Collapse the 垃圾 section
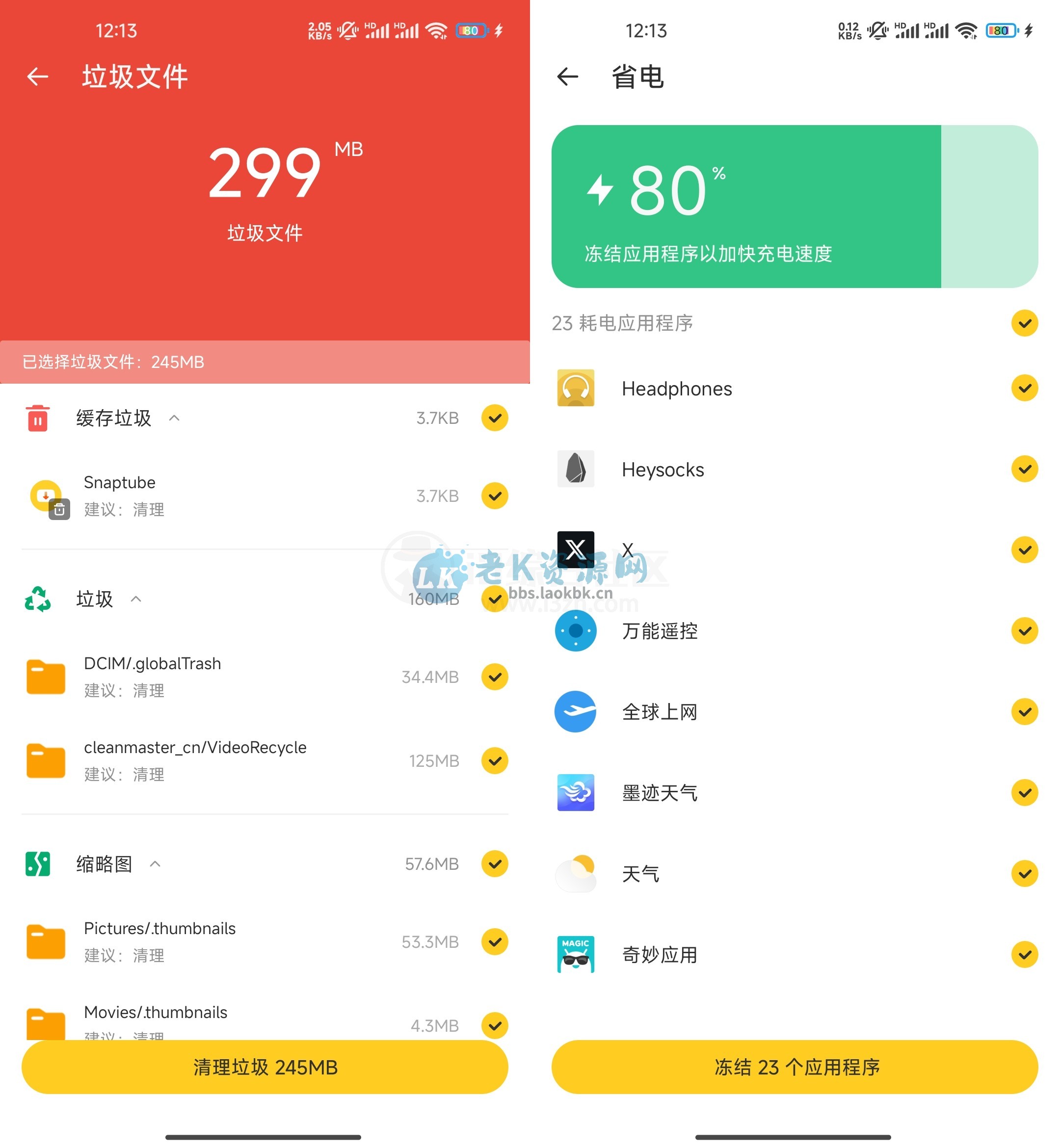This screenshot has height=1148, width=1060. pos(136,599)
